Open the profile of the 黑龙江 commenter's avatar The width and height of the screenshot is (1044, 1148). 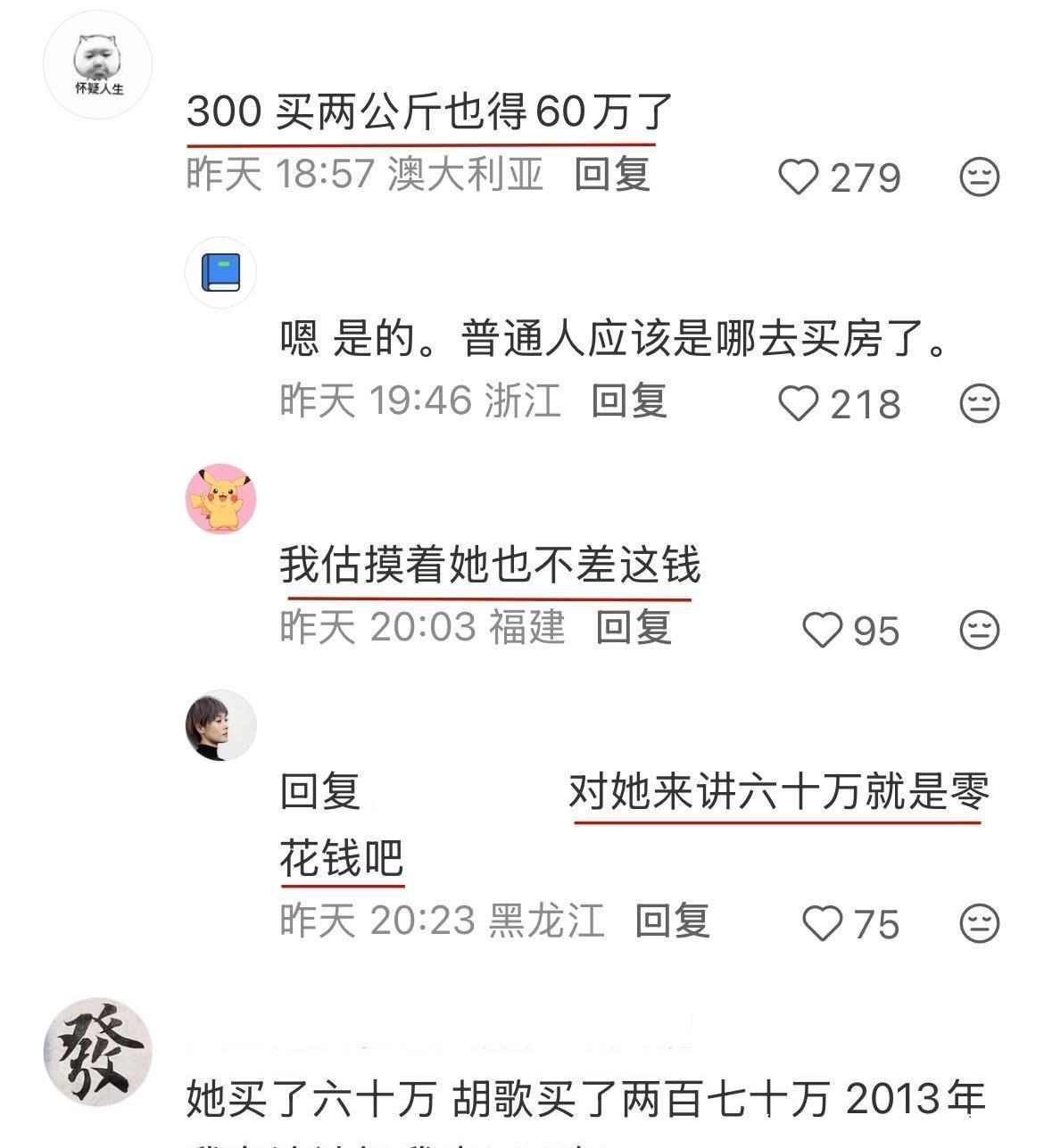point(220,725)
